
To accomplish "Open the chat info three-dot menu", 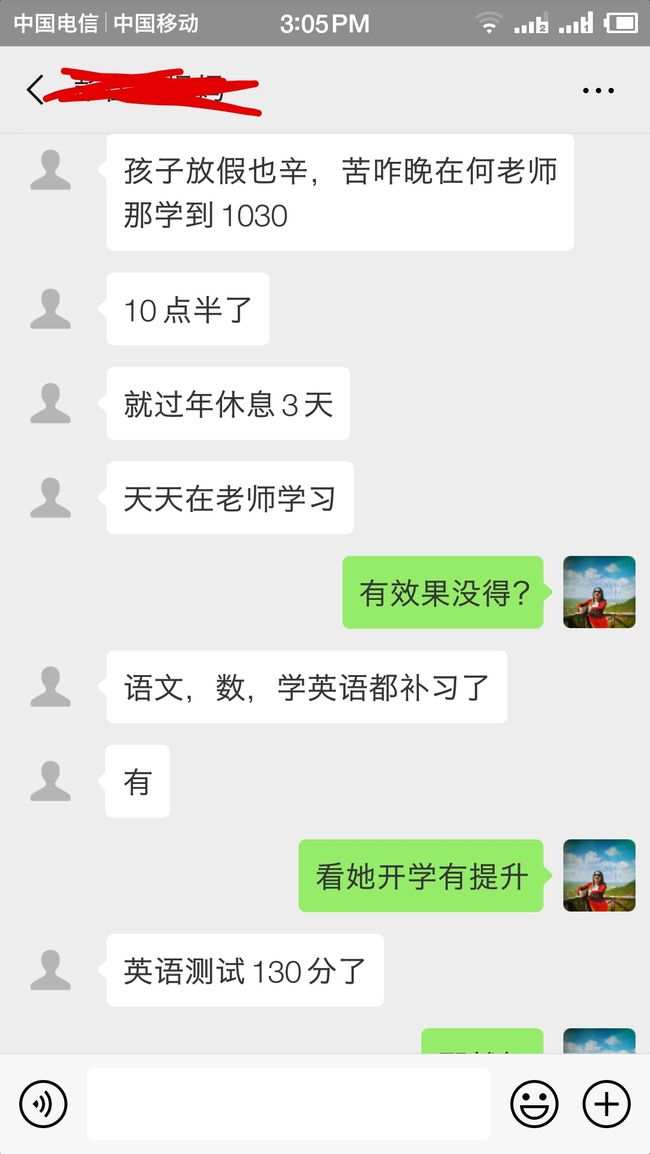I will tap(598, 91).
